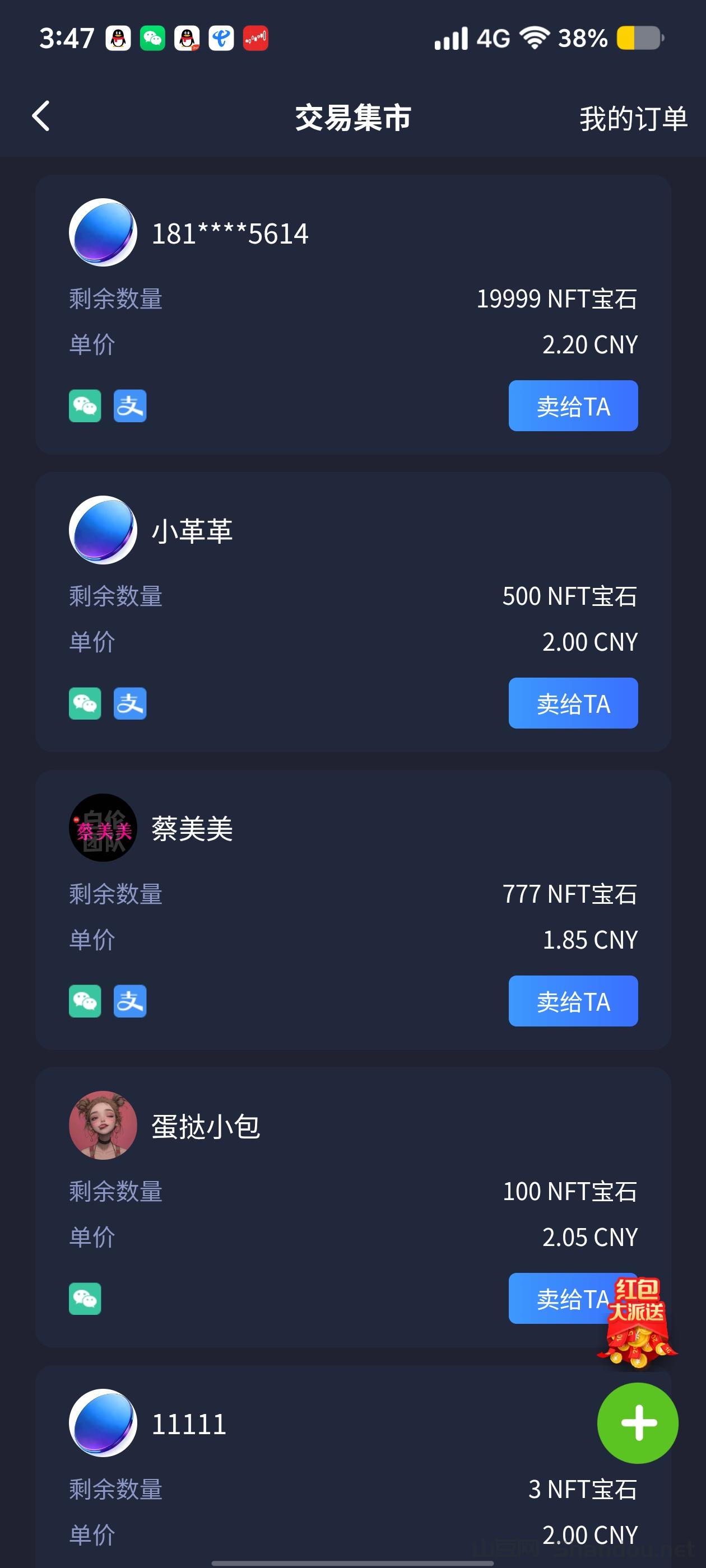The height and width of the screenshot is (1568, 706).
Task: Open 蛋挞小包's avatar picture
Action: (x=104, y=1125)
